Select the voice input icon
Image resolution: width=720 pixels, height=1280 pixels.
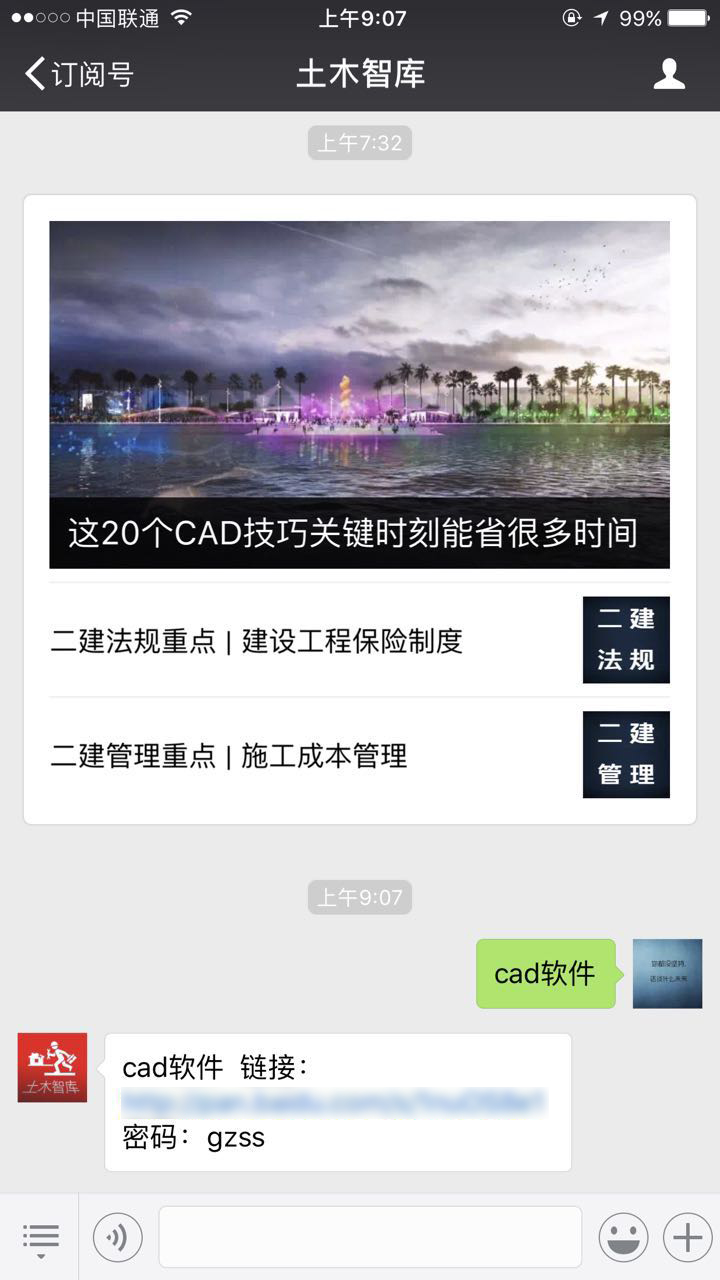116,1237
